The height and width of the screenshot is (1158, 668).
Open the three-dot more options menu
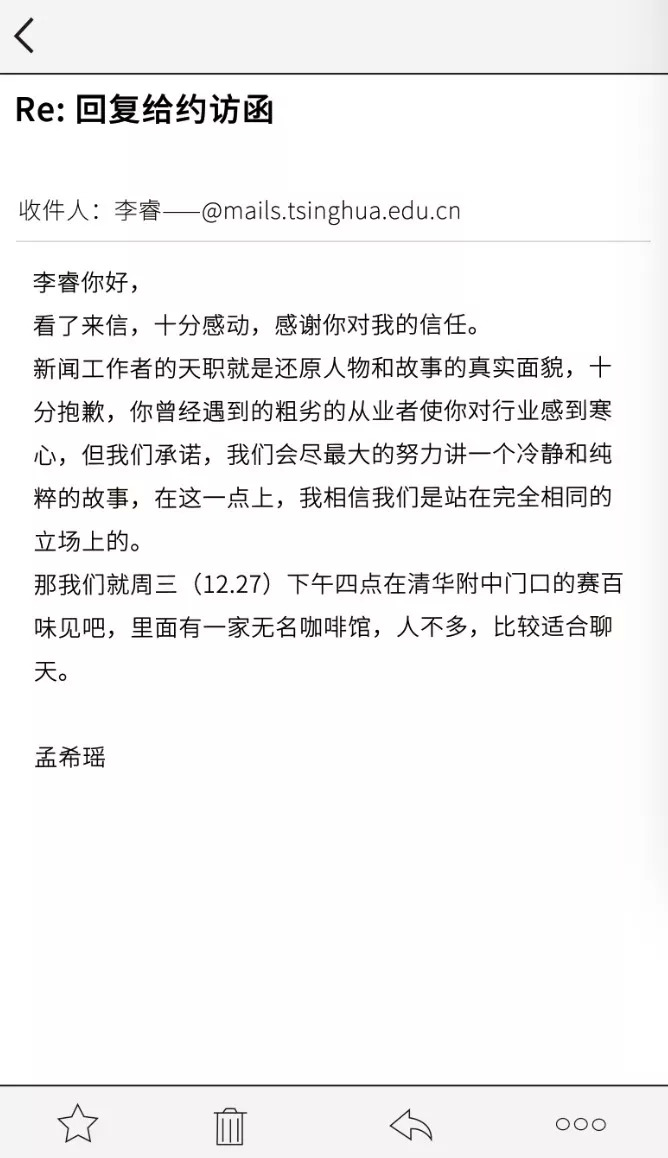coord(581,1124)
